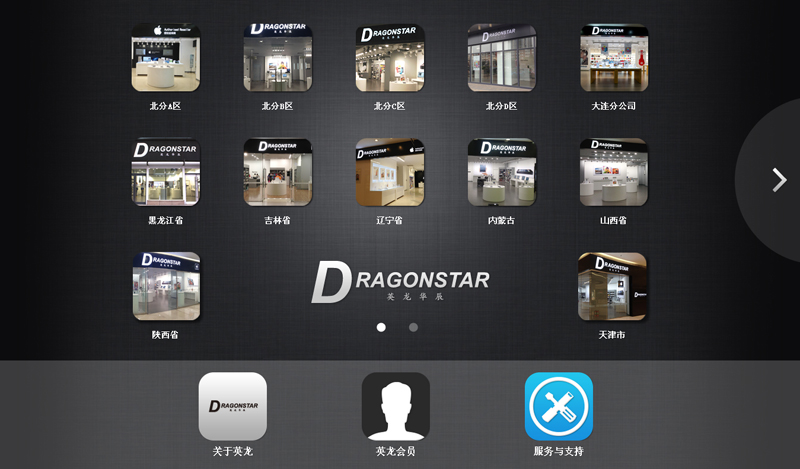The image size is (800, 469).
Task: Select the 黑龙江省 store tile
Action: (x=165, y=172)
